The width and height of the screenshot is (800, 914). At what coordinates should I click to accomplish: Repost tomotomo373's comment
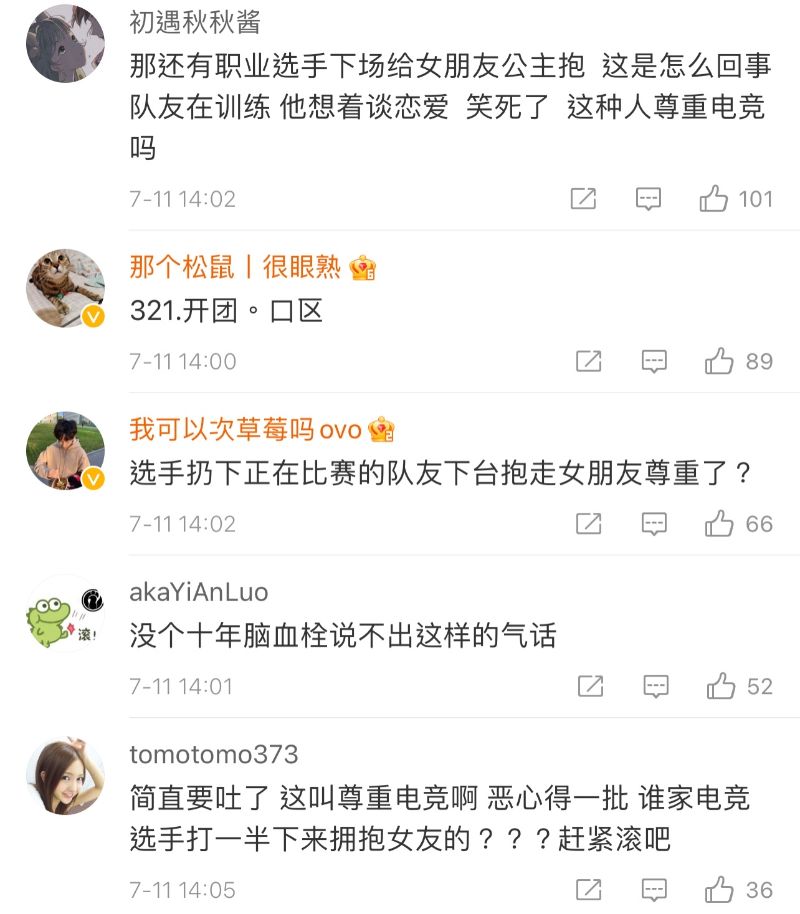click(589, 889)
